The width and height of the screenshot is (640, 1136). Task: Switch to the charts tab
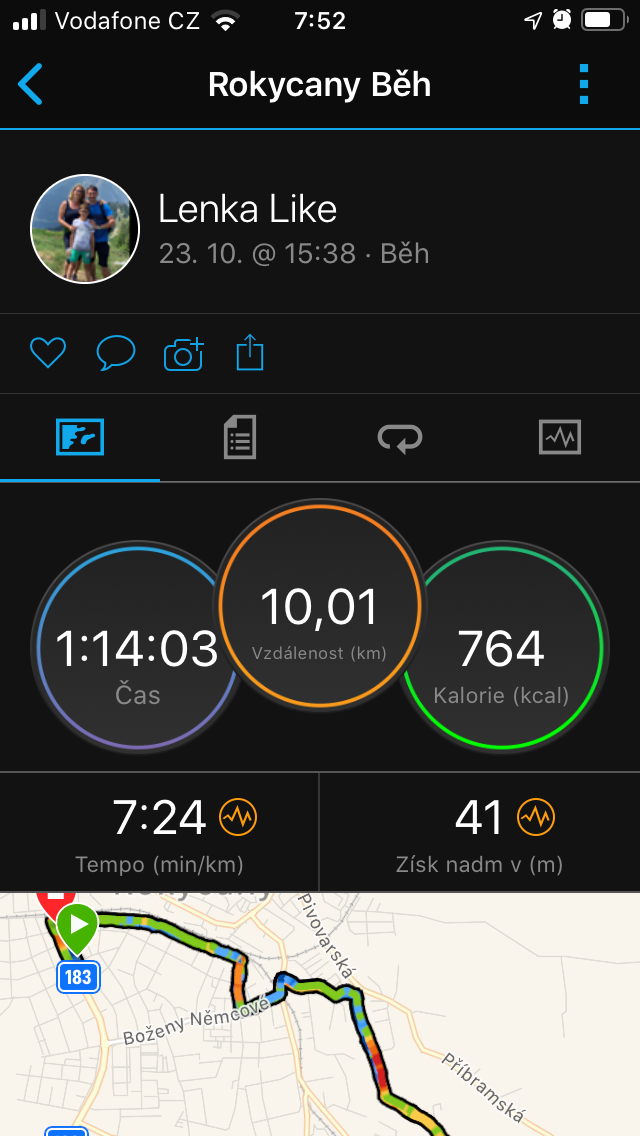560,438
